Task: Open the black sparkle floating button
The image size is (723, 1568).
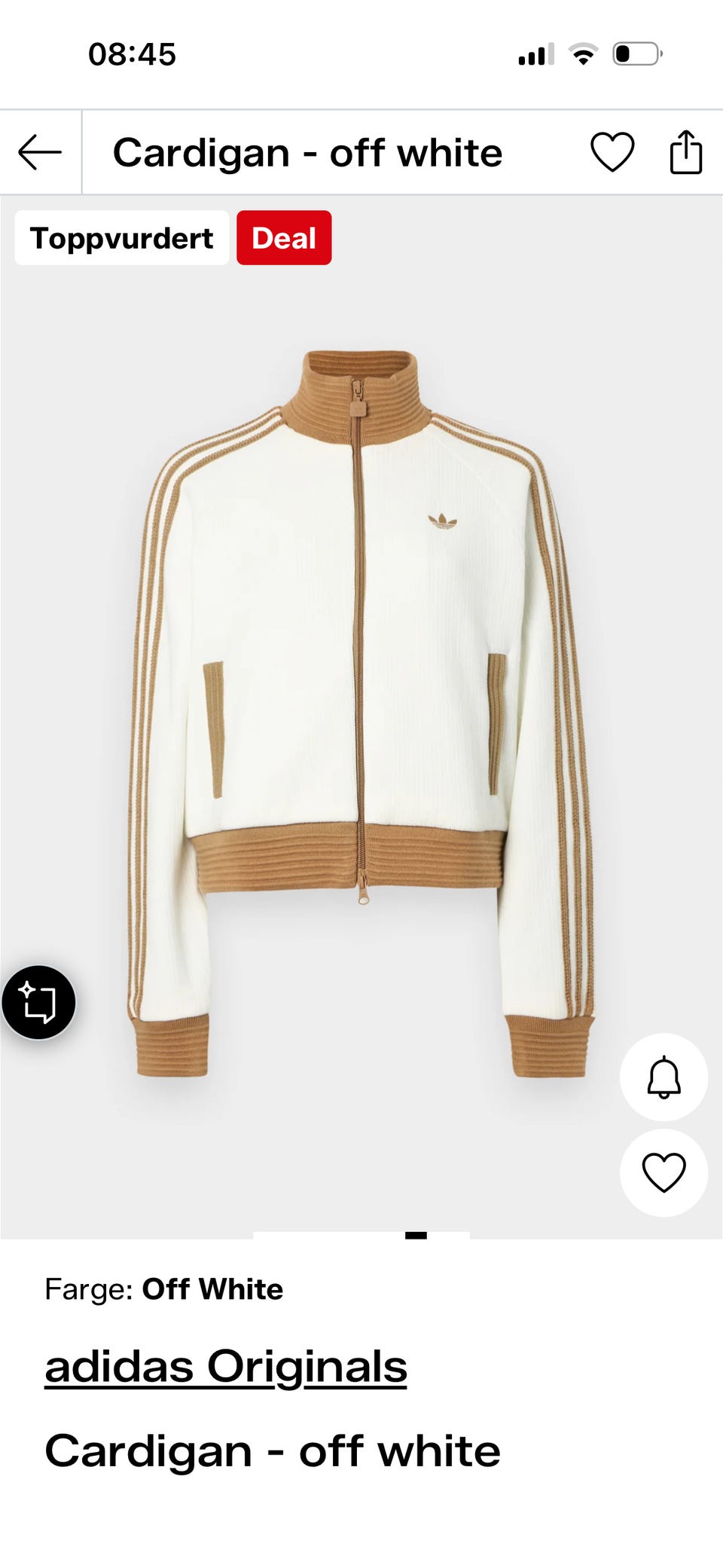Action: (x=38, y=1003)
